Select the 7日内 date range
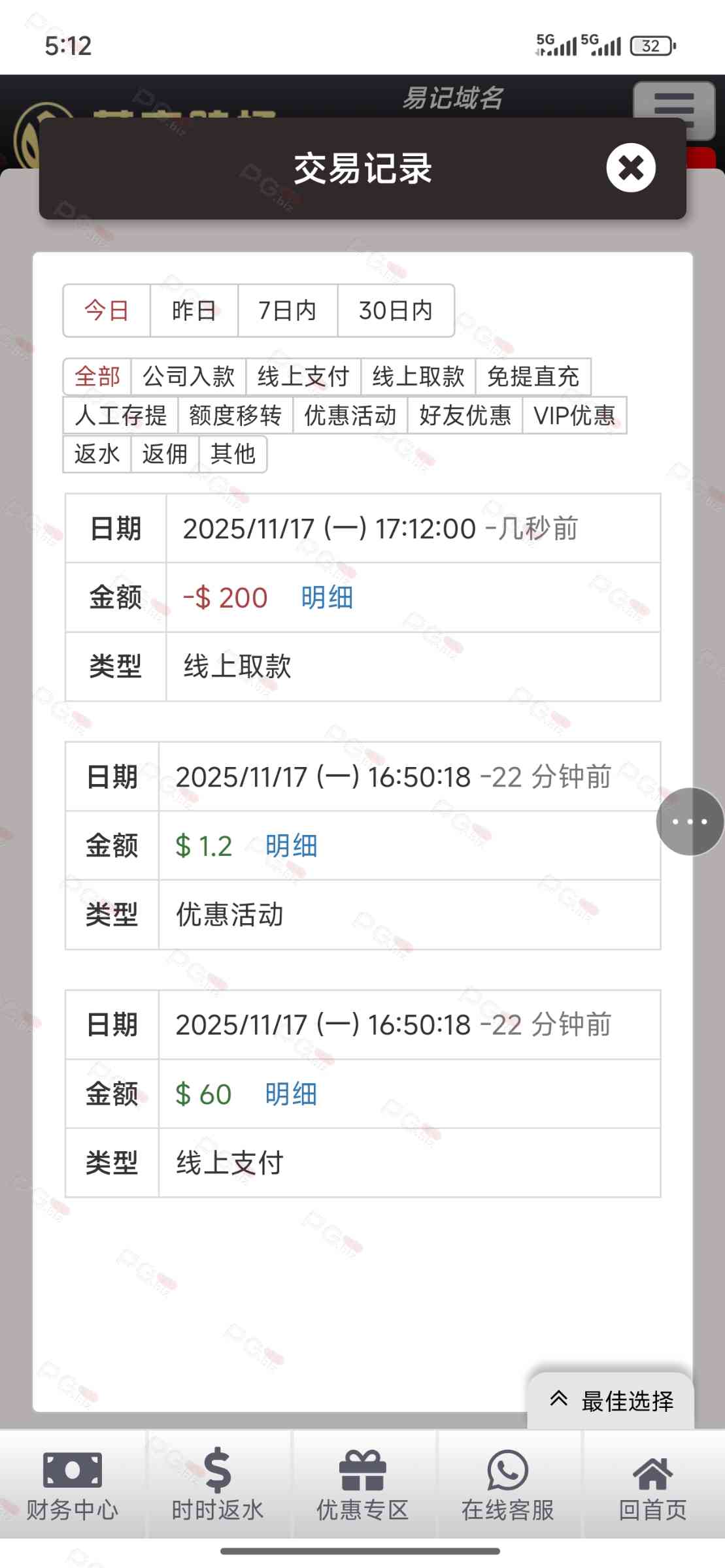725x1568 pixels. tap(287, 310)
